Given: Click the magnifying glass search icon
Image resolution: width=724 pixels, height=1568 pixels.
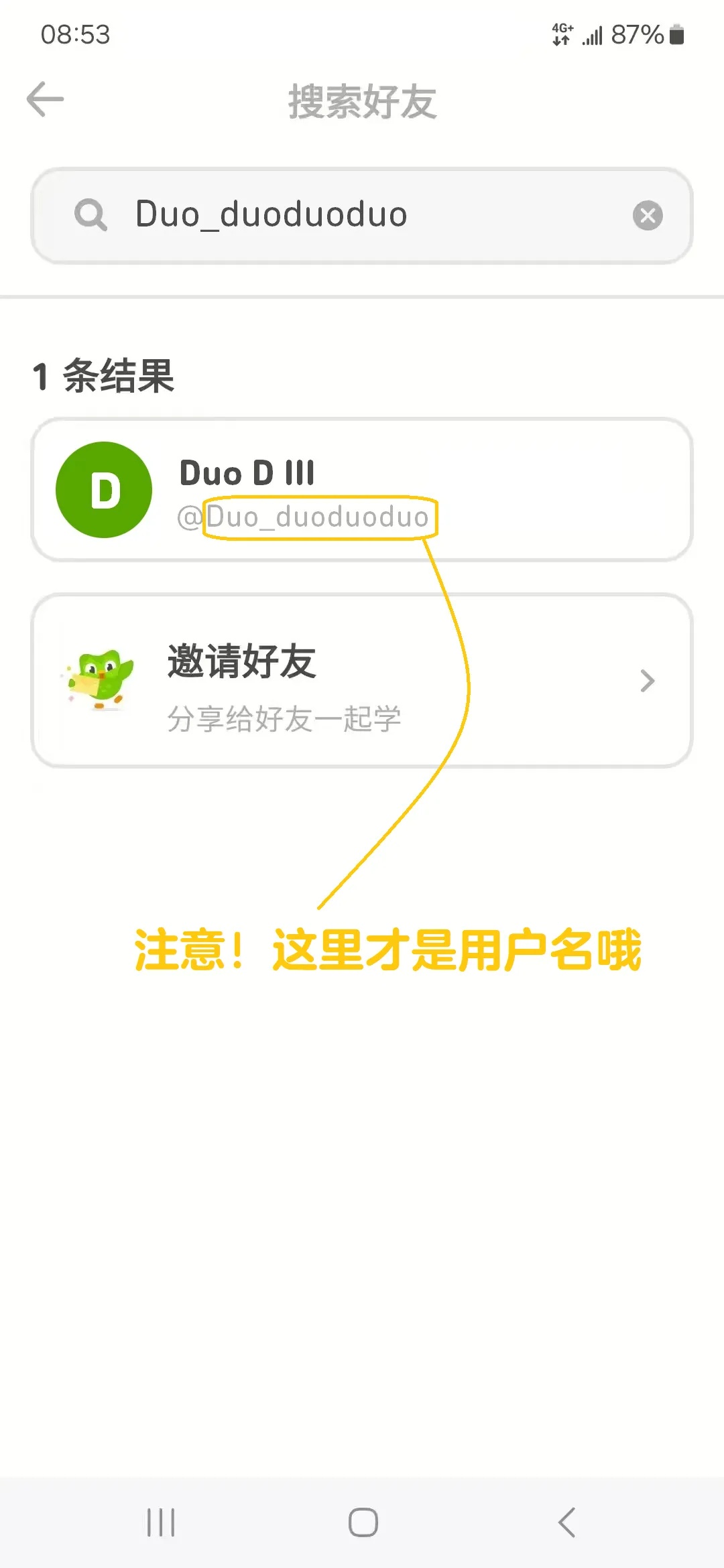Looking at the screenshot, I should tap(91, 215).
